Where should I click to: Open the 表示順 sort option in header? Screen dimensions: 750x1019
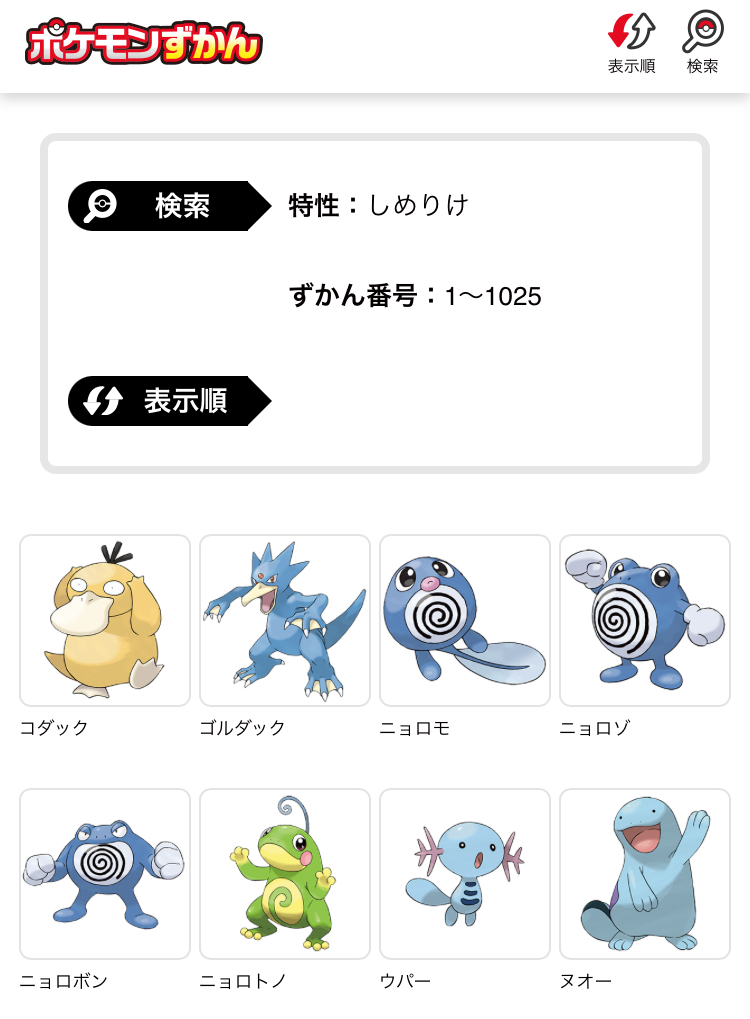[x=631, y=44]
